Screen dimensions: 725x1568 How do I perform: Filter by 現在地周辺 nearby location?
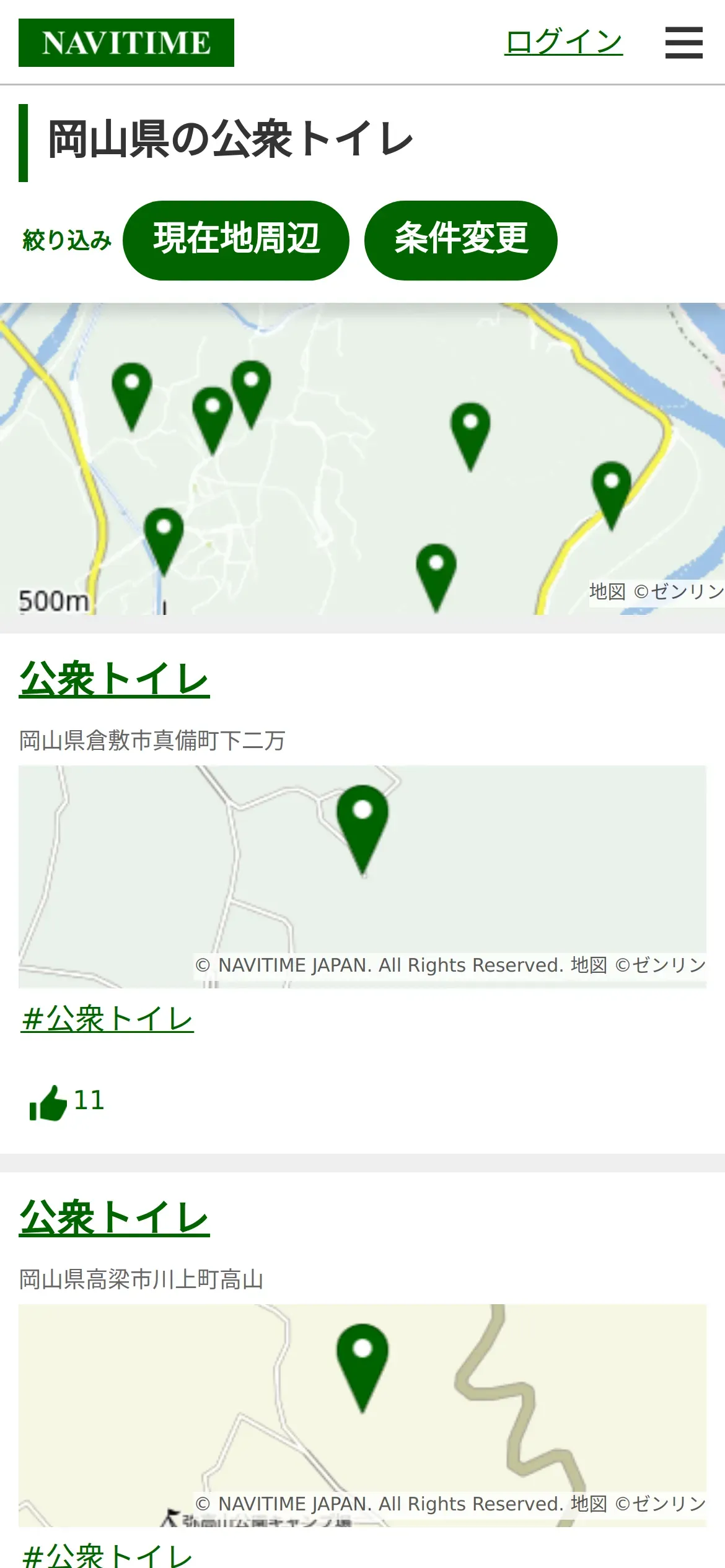point(236,240)
